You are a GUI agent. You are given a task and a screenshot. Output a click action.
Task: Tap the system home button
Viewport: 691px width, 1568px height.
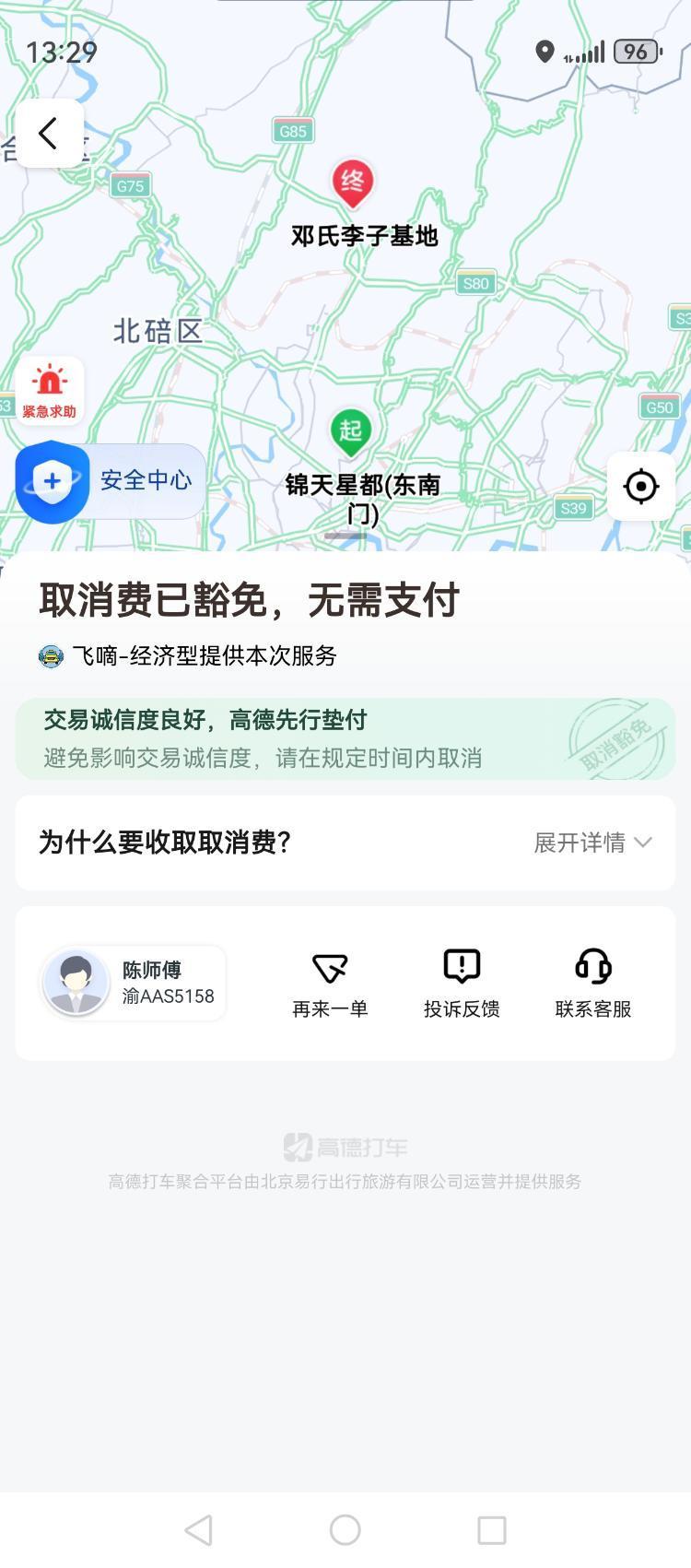click(345, 1530)
